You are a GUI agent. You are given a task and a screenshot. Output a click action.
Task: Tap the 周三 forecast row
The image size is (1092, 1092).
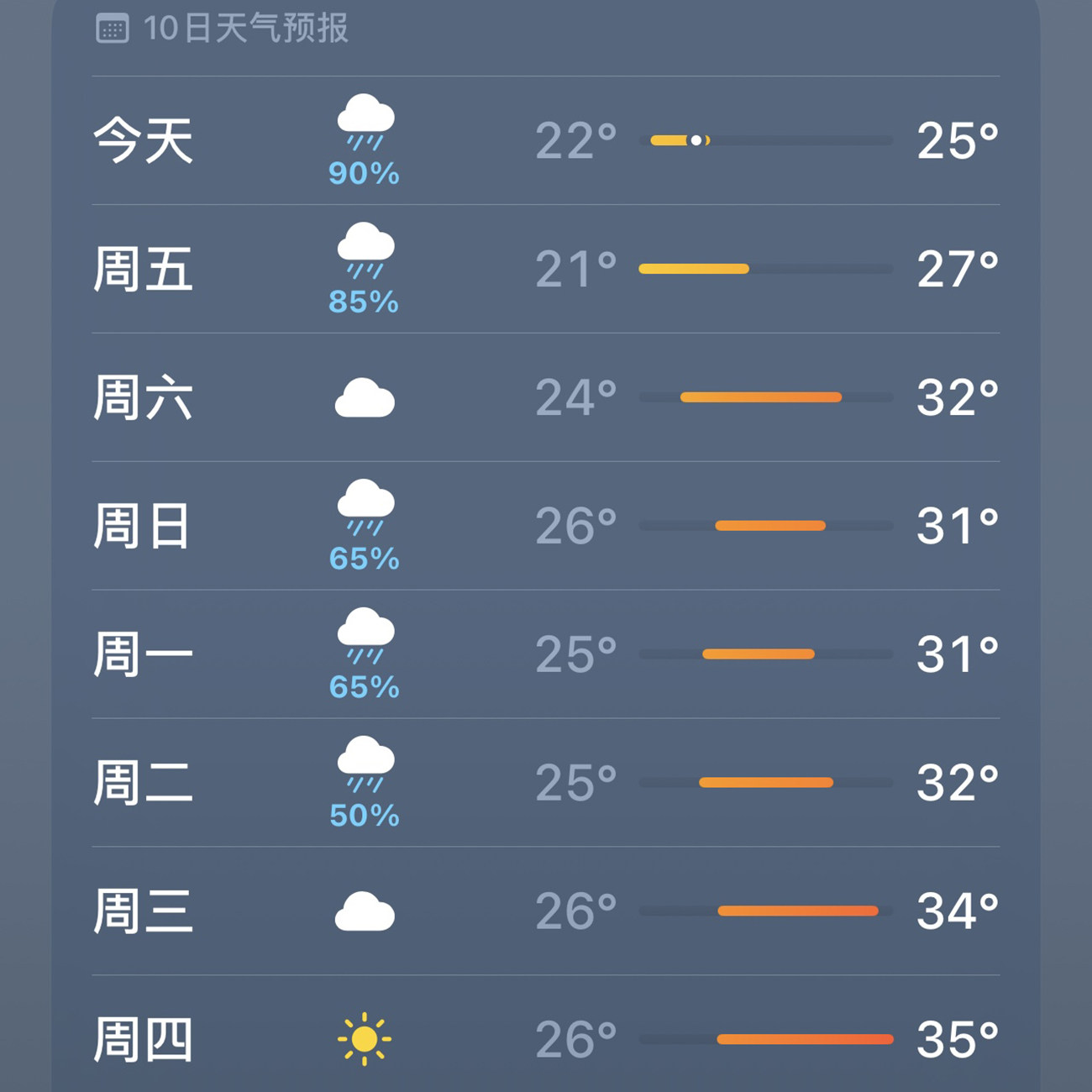(x=544, y=911)
